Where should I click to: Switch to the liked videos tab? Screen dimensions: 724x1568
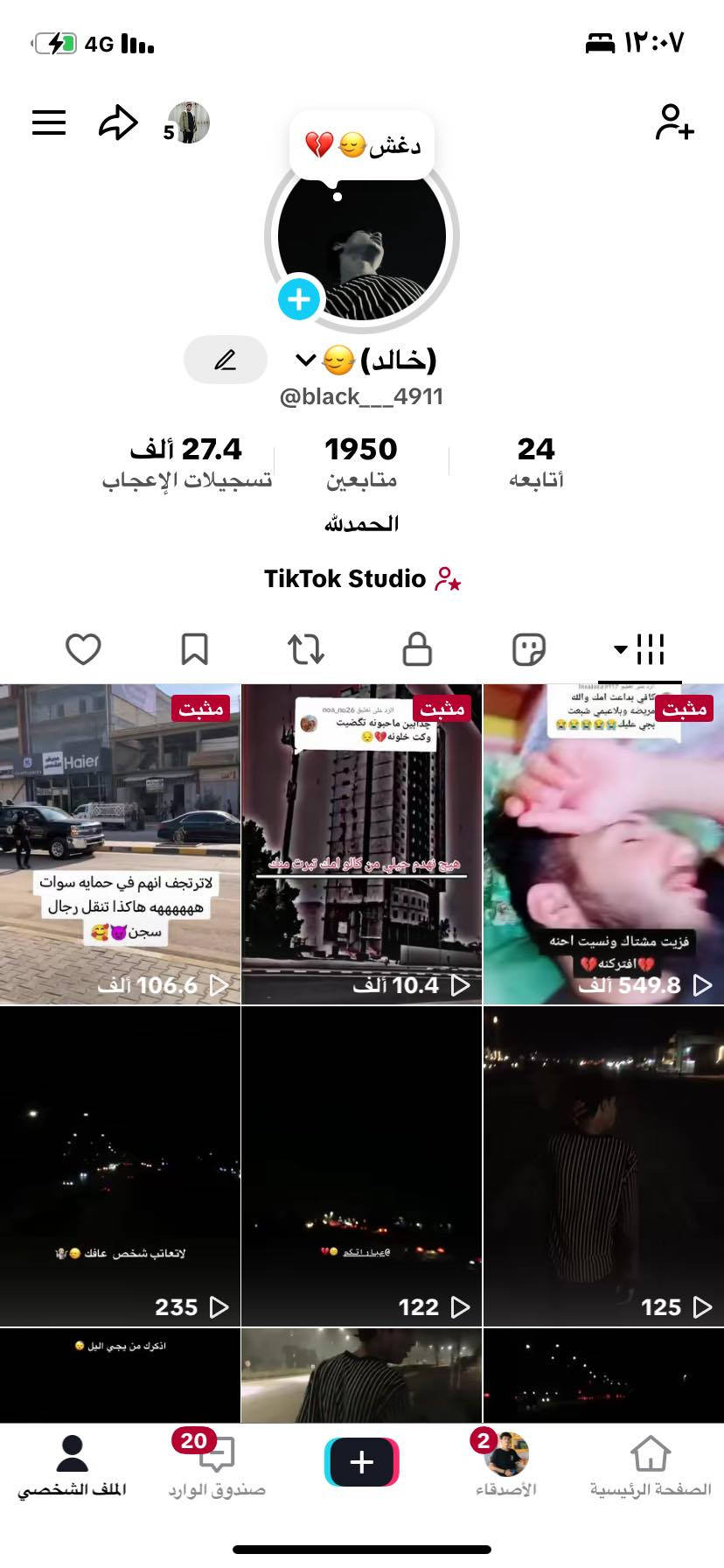84,649
